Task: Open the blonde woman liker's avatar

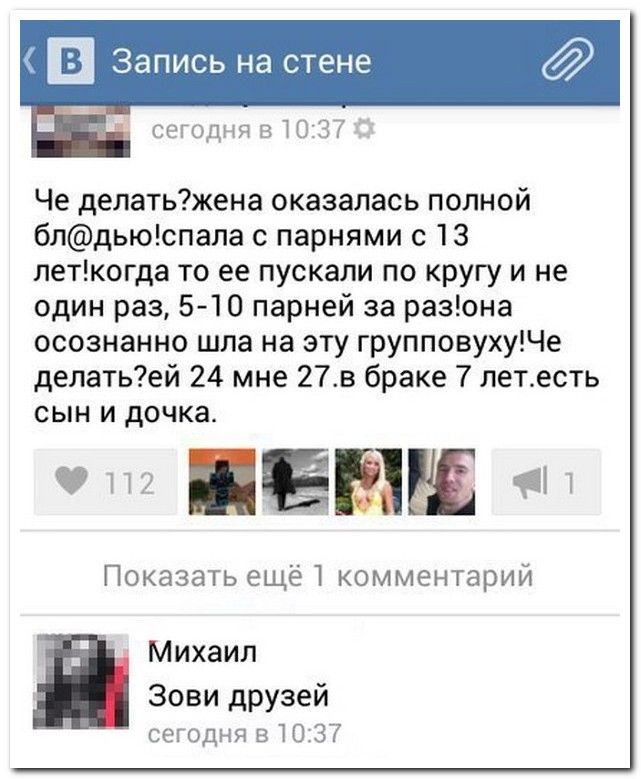Action: tap(367, 482)
